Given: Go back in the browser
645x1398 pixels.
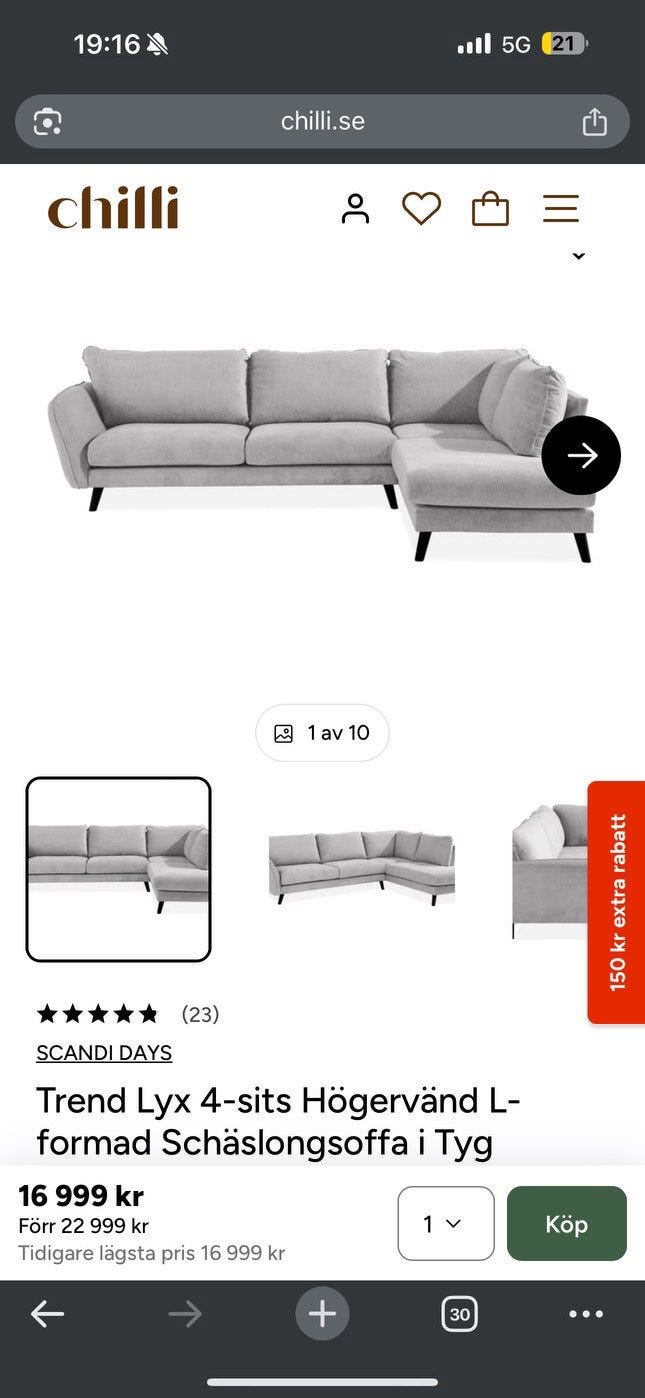Looking at the screenshot, I should (x=47, y=1314).
